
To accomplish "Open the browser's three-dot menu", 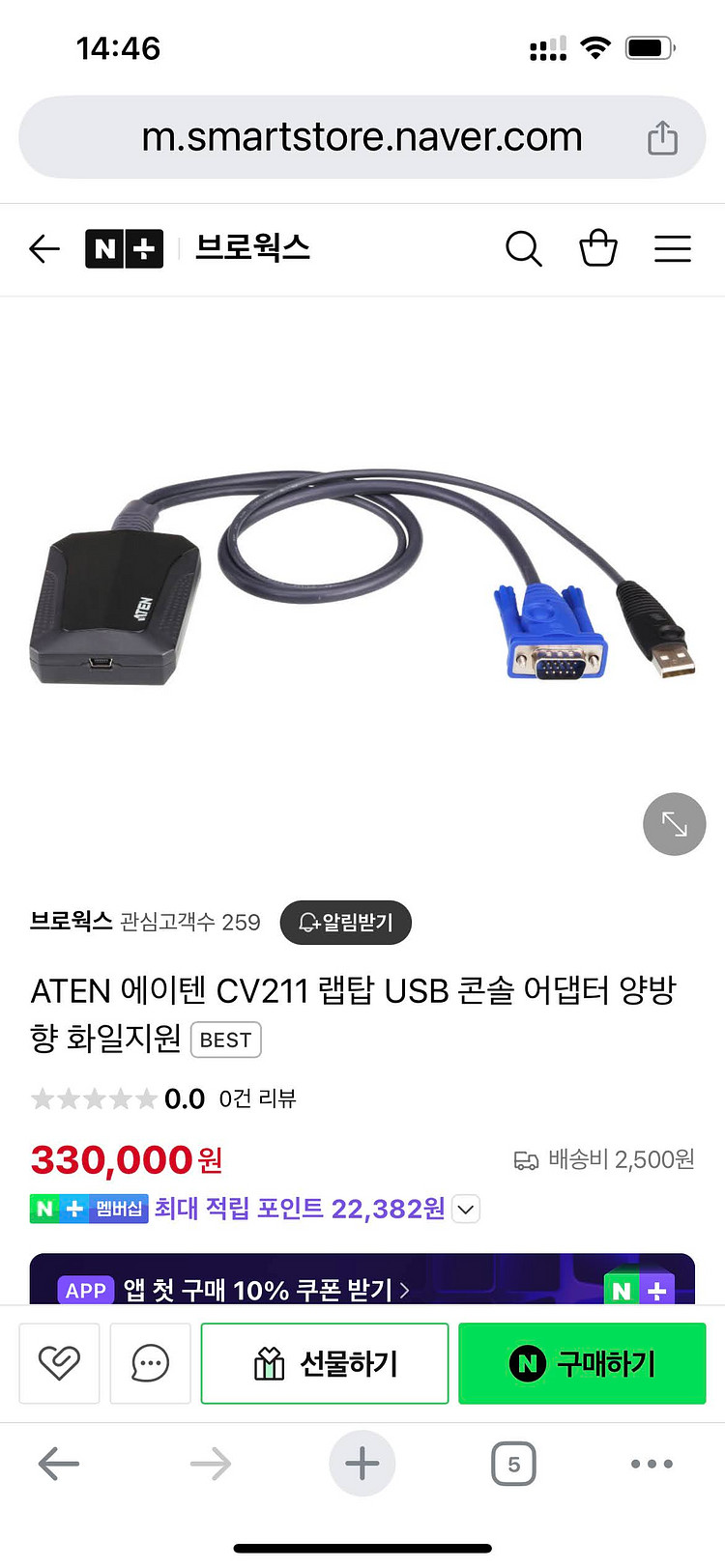I will coord(652,1464).
